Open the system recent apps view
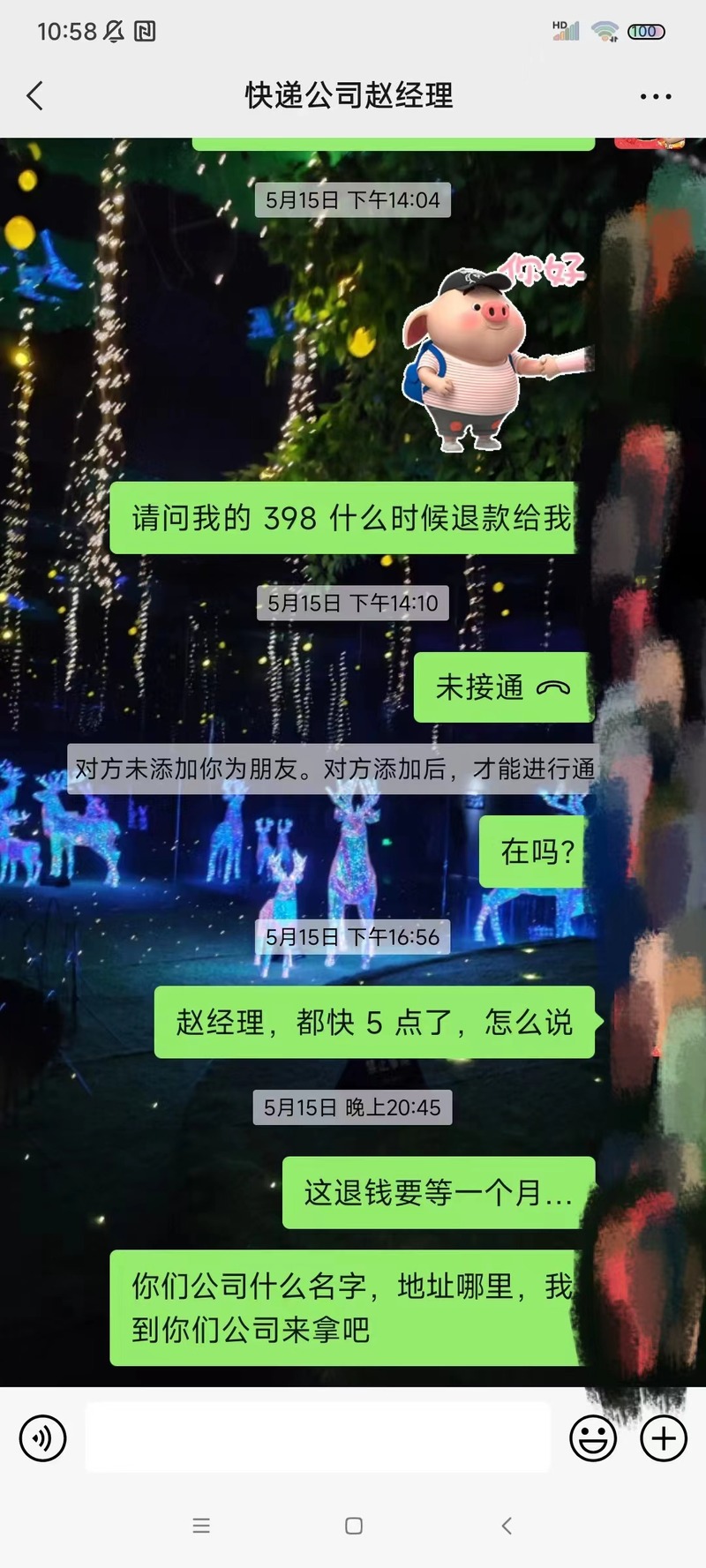Viewport: 706px width, 1568px height. coord(201,1526)
